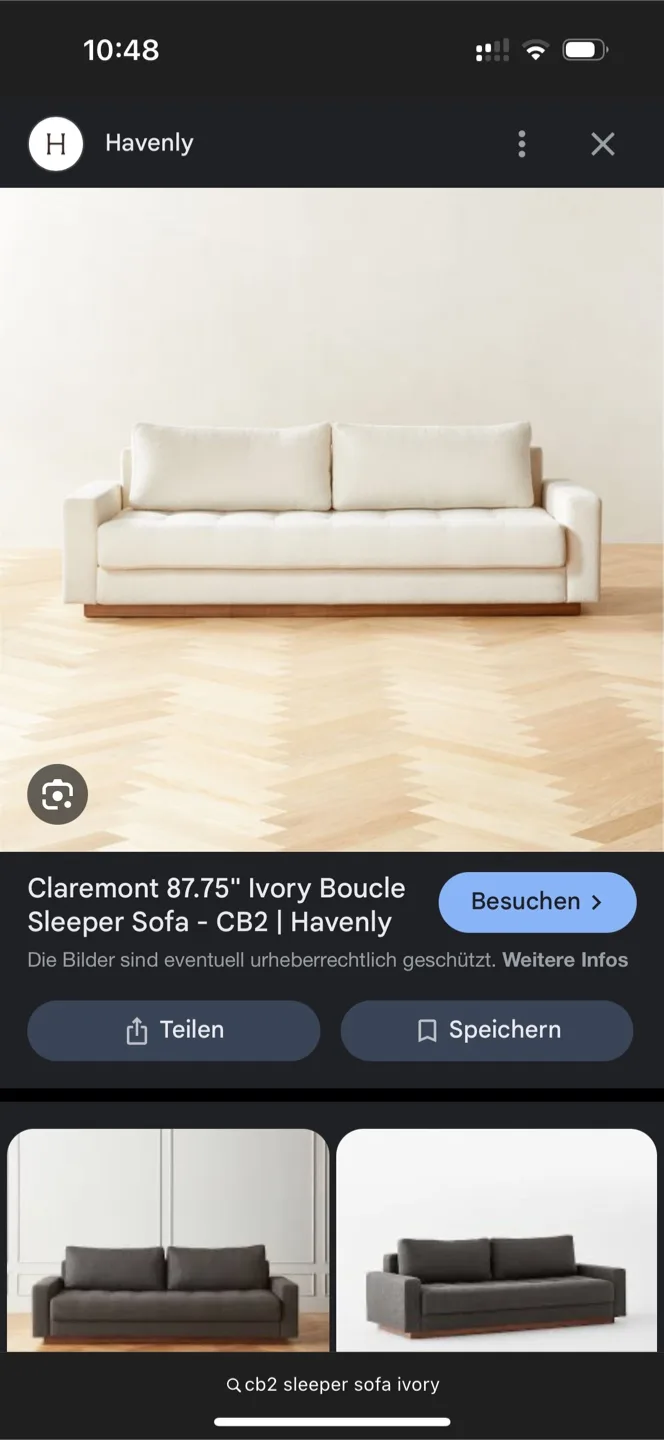The height and width of the screenshot is (1440, 664).
Task: Open the angled dark gray sofa image
Action: pos(496,1240)
